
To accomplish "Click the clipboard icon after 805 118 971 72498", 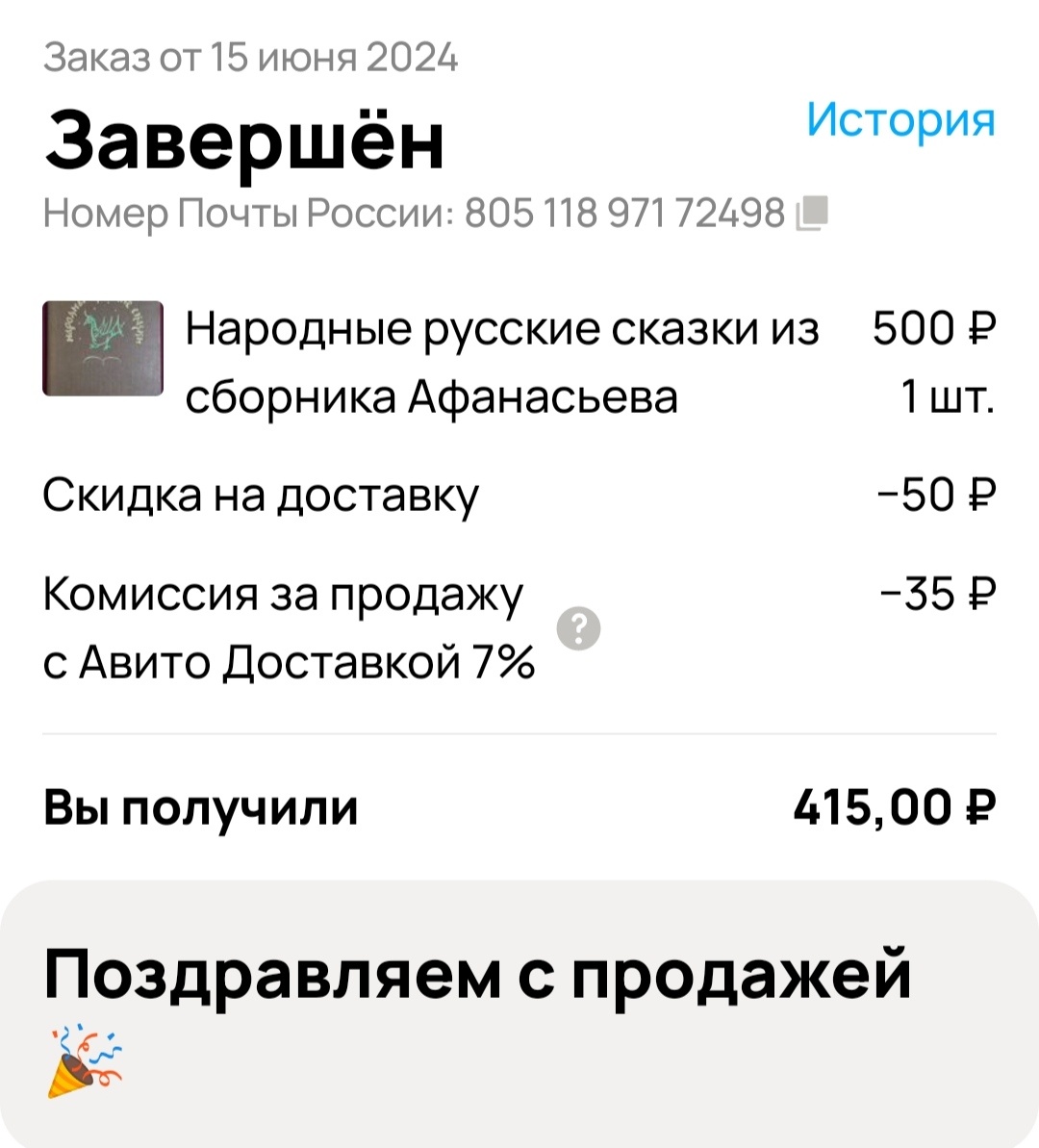I will 814,214.
